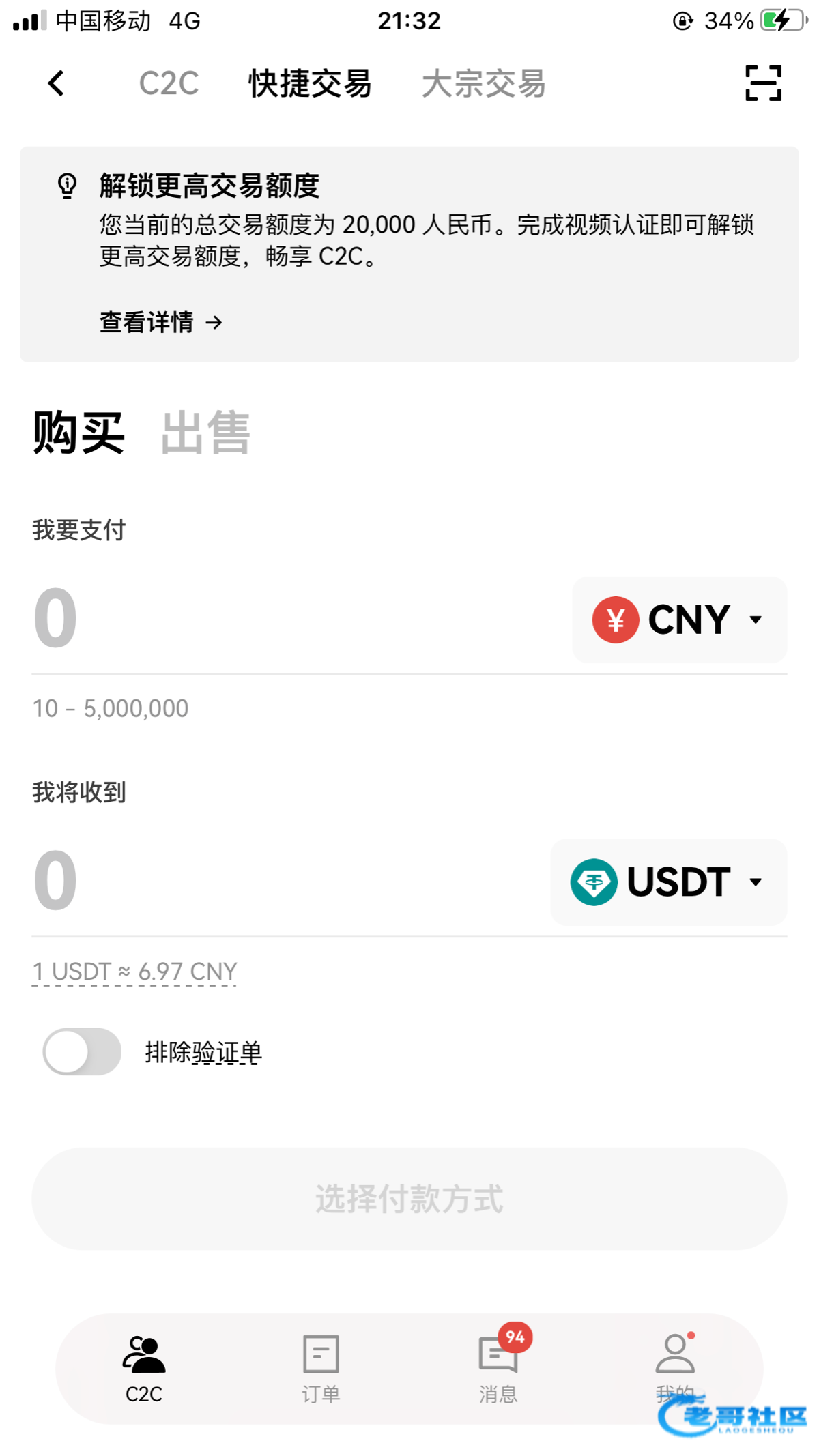Image resolution: width=819 pixels, height=1456 pixels.
Task: Open the USDT coin dropdown
Action: click(x=668, y=882)
